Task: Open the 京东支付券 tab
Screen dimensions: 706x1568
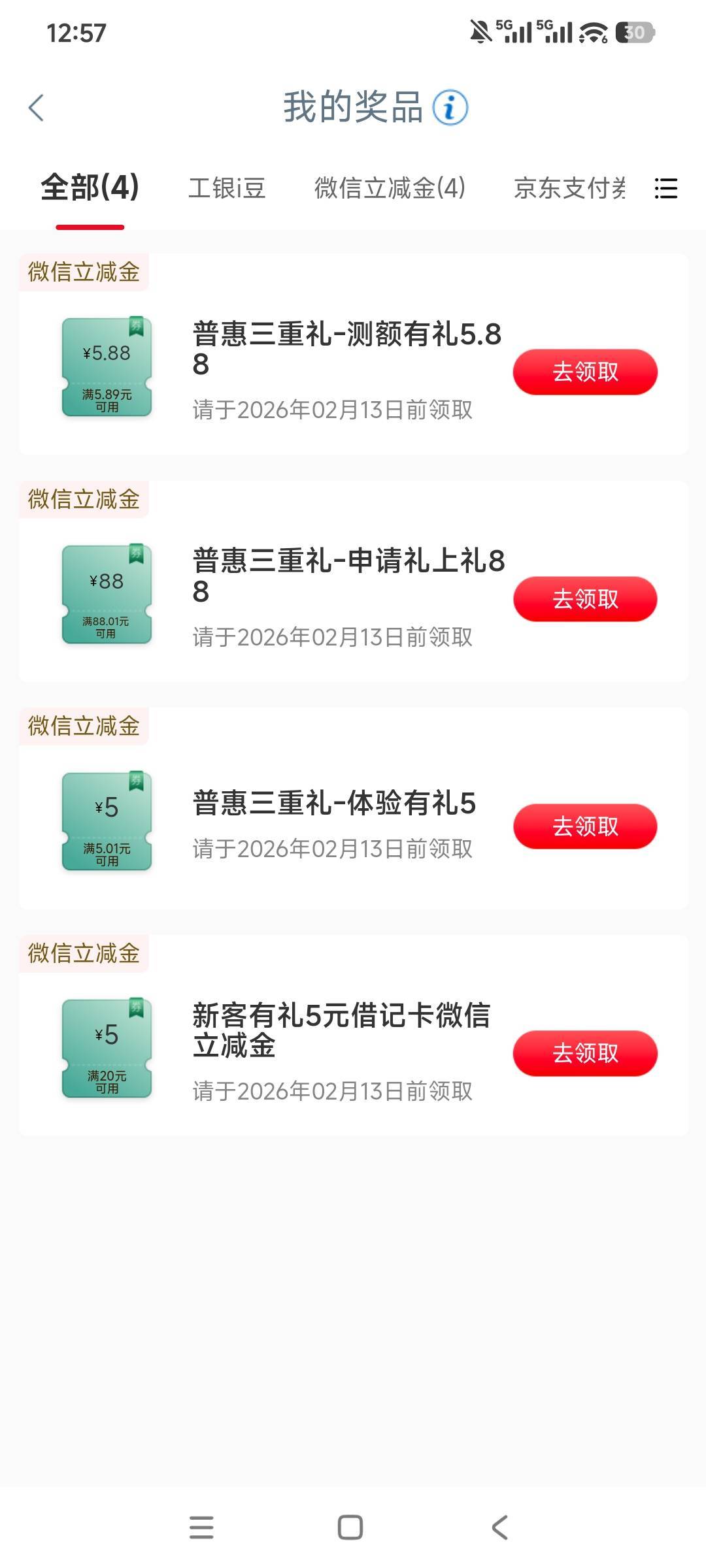Action: pyautogui.click(x=569, y=188)
